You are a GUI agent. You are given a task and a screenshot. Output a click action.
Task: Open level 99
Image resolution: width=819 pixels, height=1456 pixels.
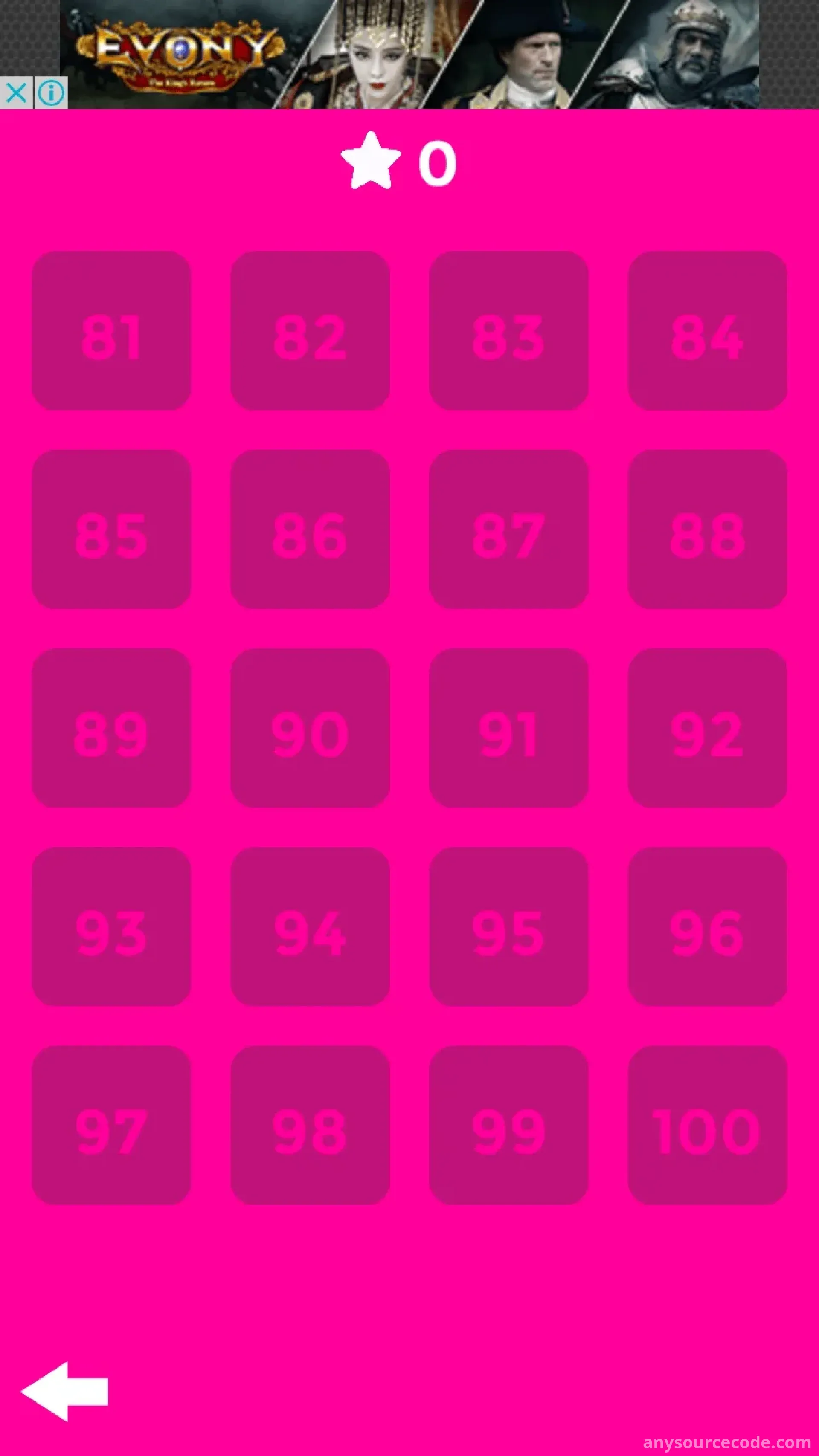coord(509,1125)
